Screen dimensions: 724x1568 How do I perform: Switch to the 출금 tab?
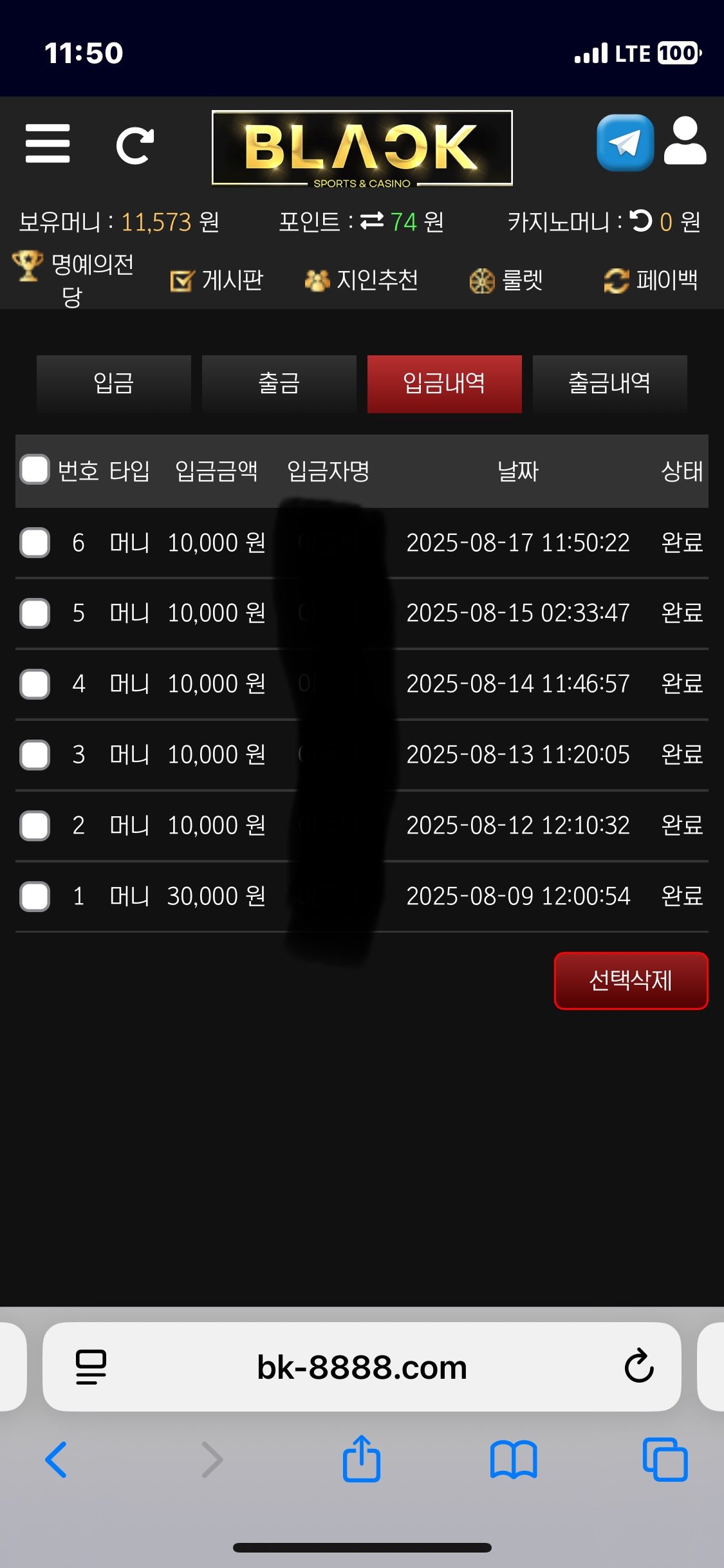279,384
